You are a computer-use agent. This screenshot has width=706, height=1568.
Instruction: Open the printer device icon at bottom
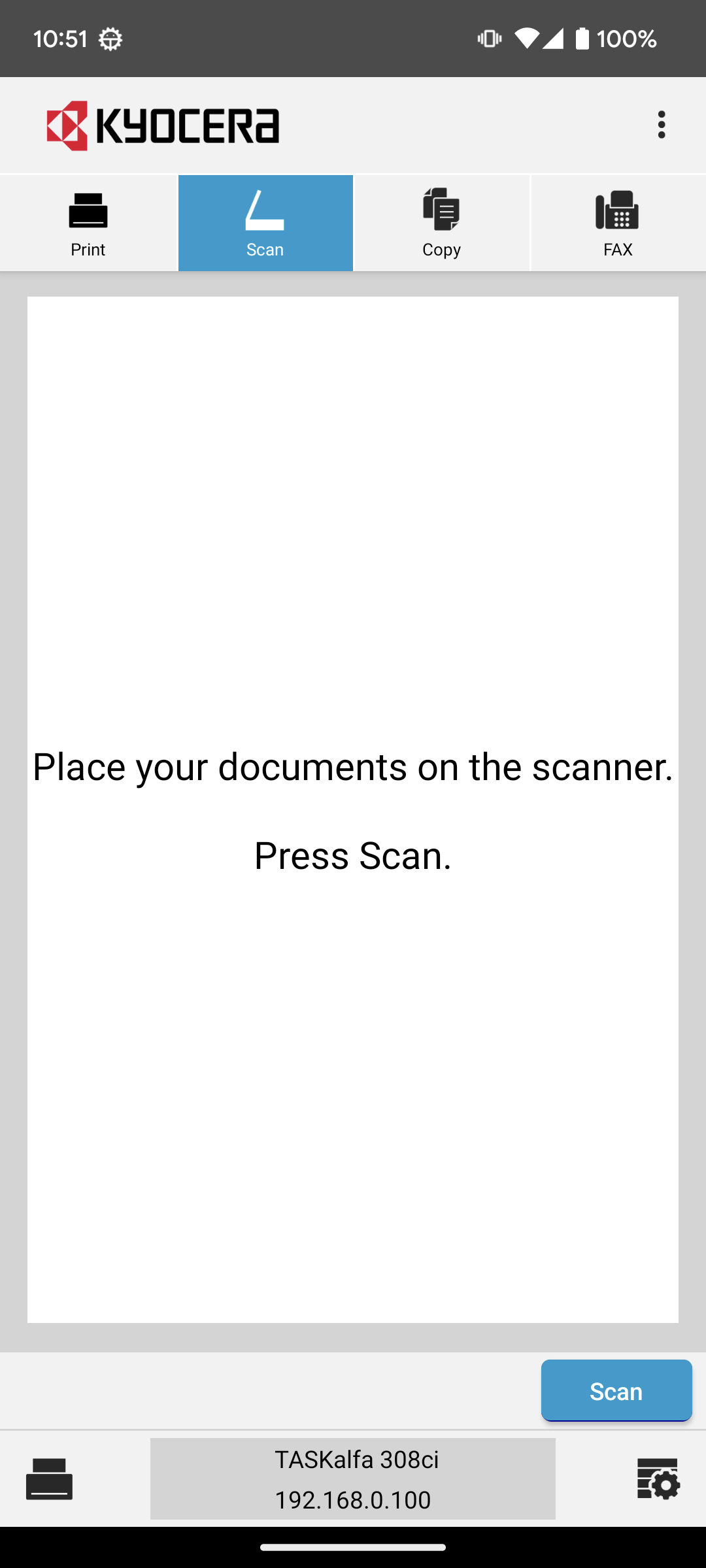[x=50, y=1479]
